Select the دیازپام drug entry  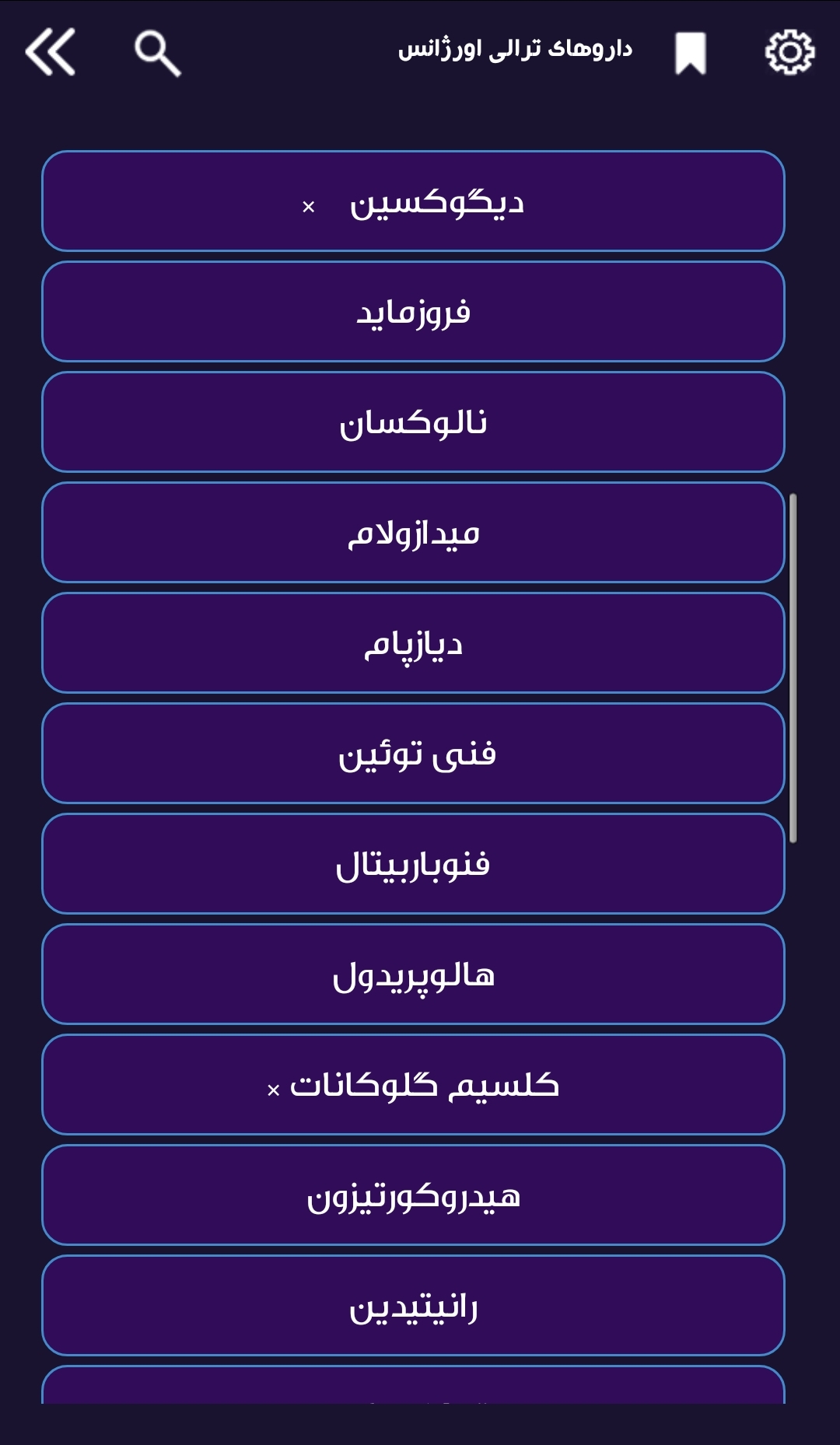pos(412,643)
